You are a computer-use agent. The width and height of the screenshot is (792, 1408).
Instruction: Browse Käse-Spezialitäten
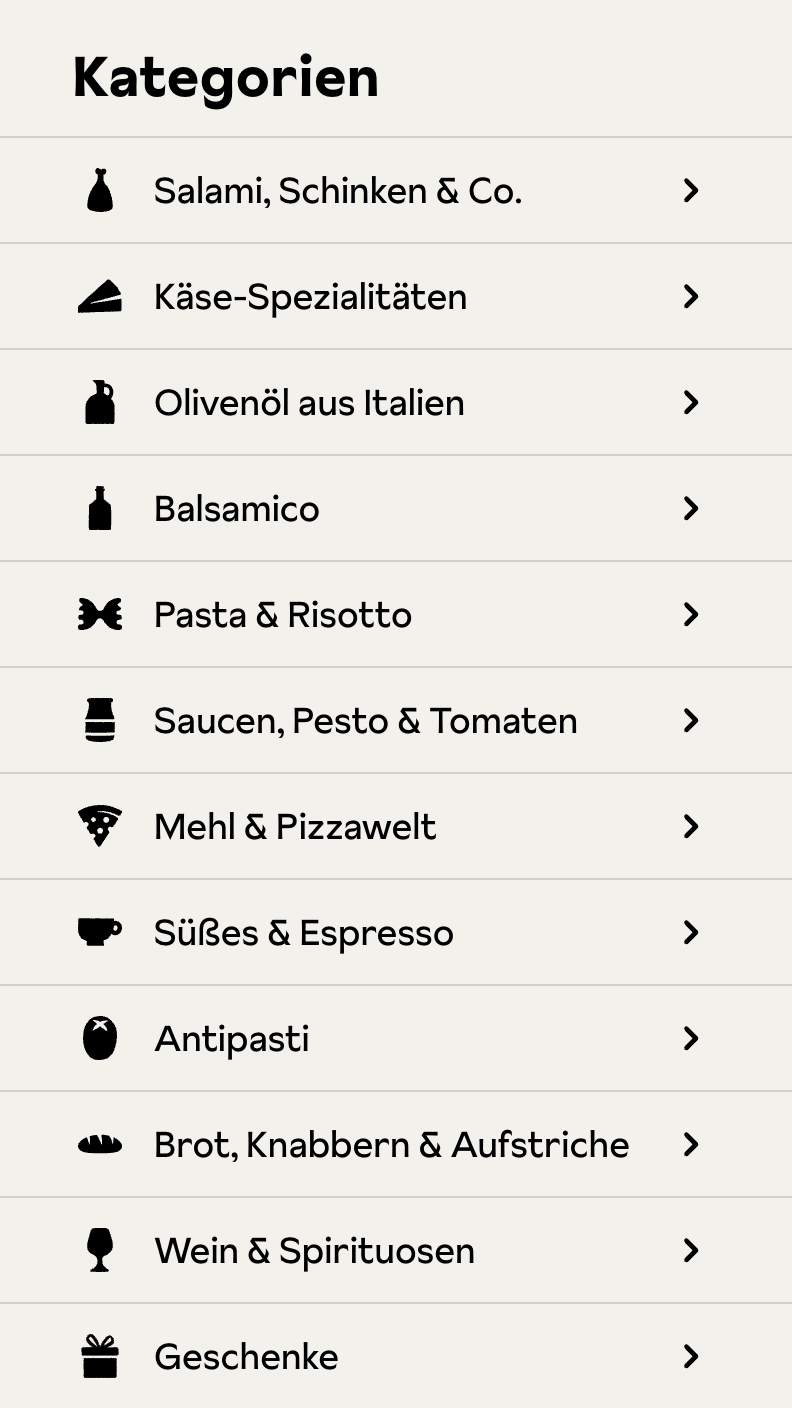[310, 297]
